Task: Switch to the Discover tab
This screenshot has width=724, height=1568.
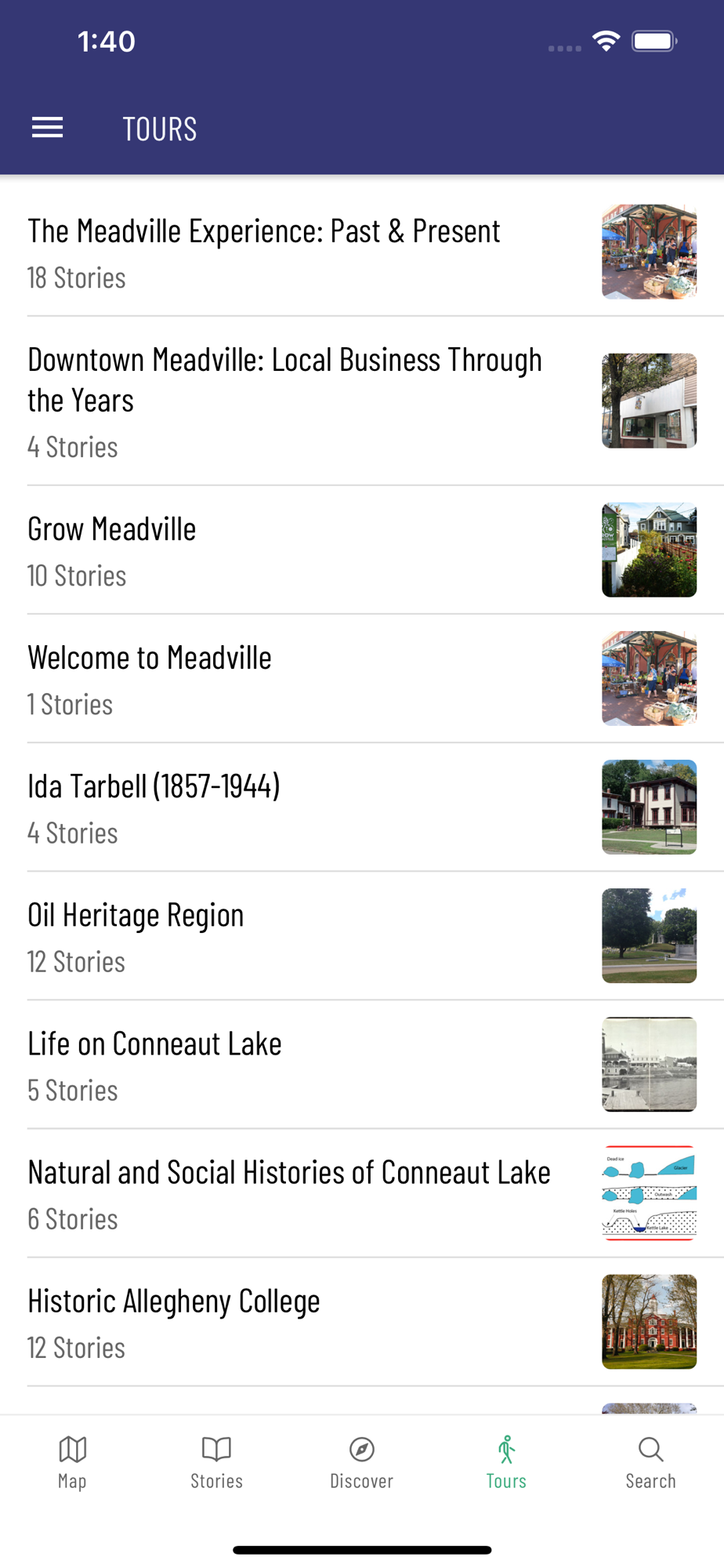Action: [361, 1461]
